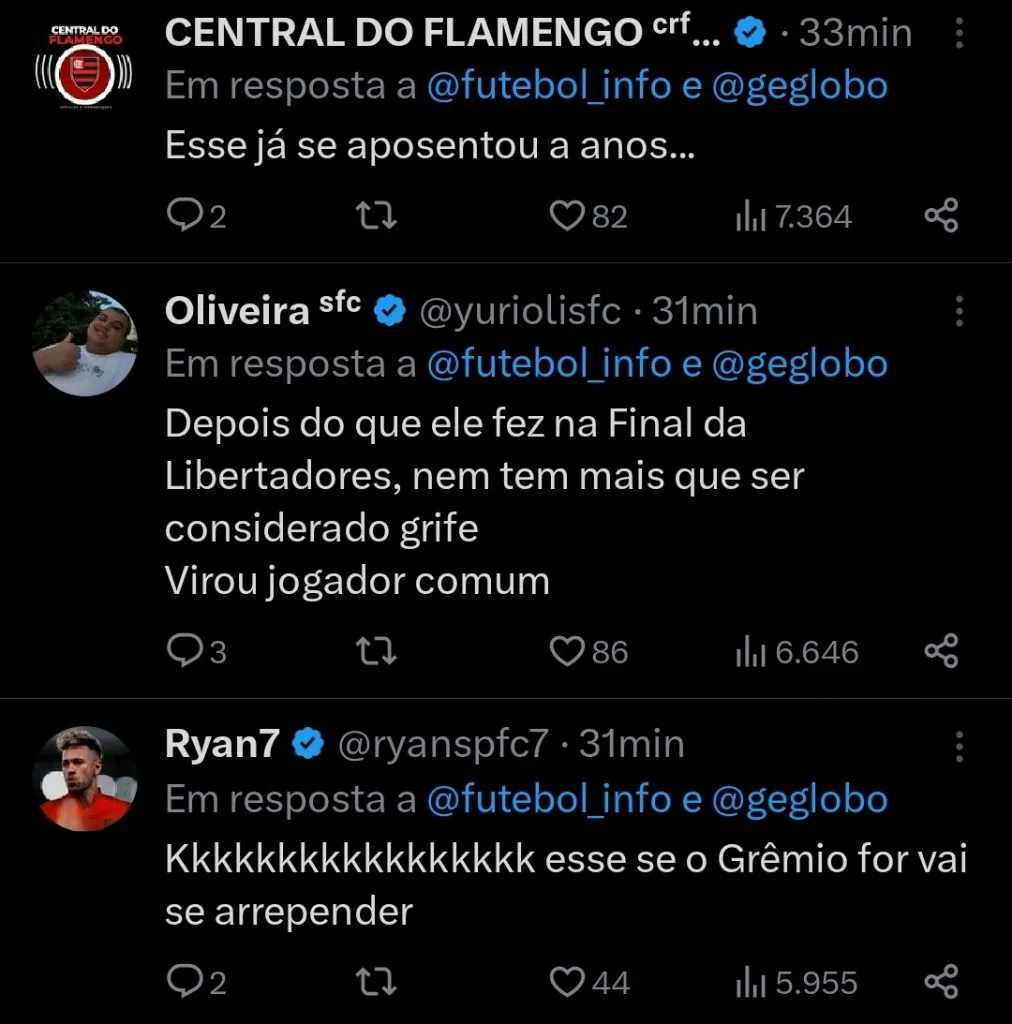Open Ryan7's profile picture

(x=85, y=778)
